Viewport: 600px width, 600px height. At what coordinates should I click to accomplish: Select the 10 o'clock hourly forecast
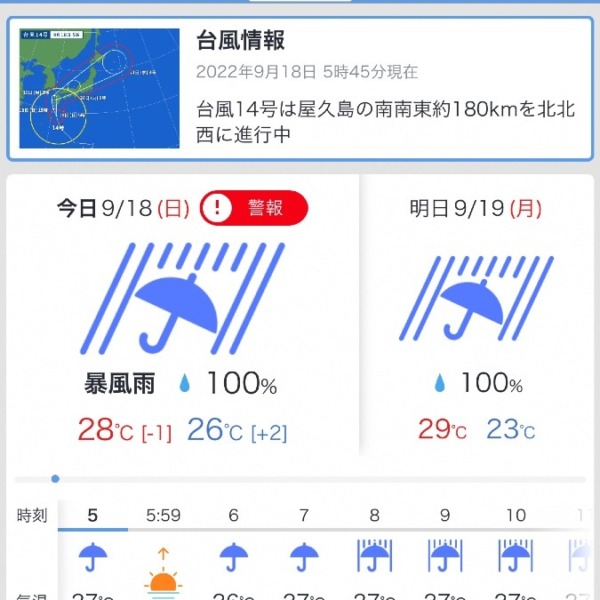point(515,550)
